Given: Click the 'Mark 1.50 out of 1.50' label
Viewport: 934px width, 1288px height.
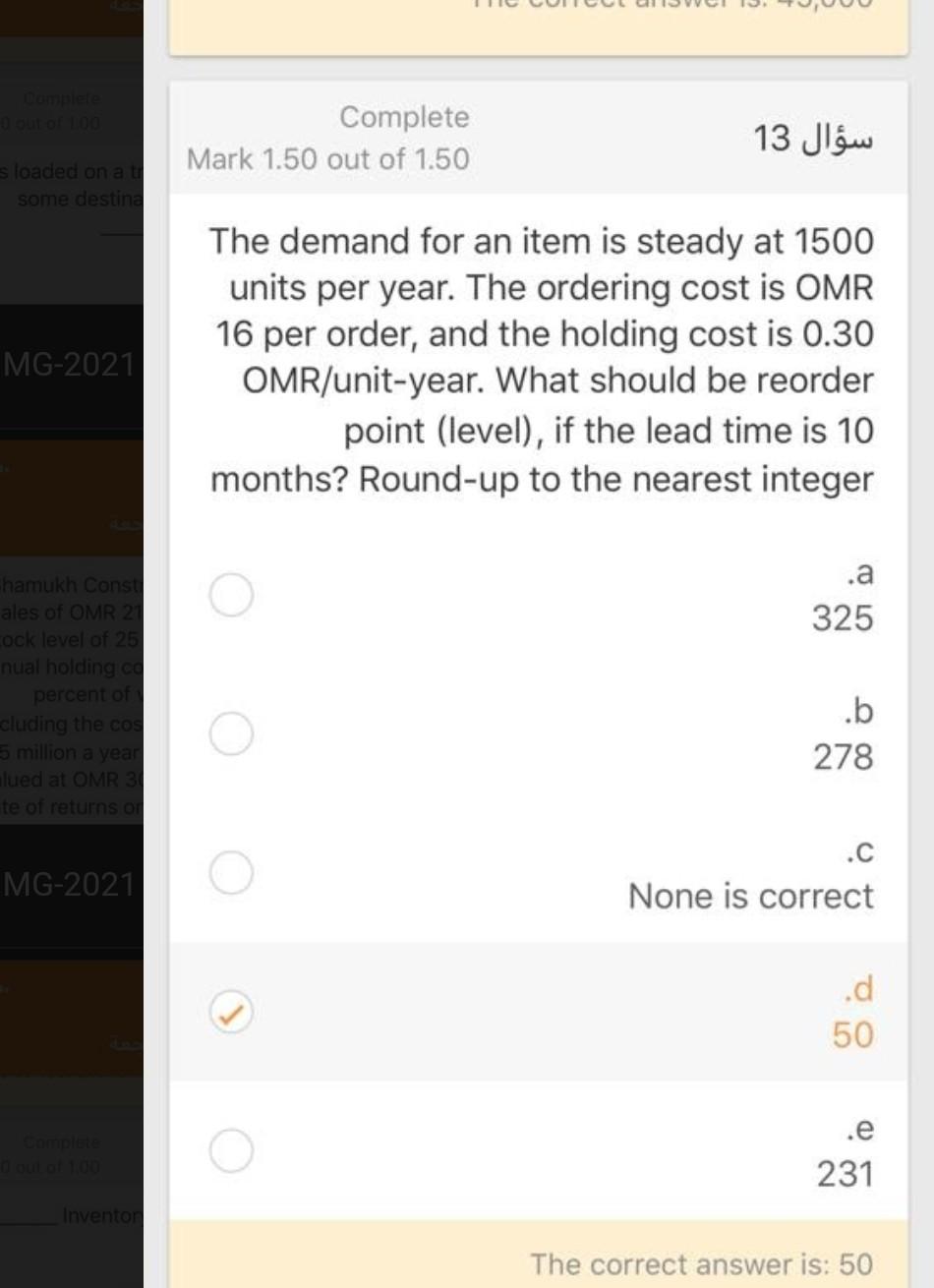Looking at the screenshot, I should [x=330, y=159].
